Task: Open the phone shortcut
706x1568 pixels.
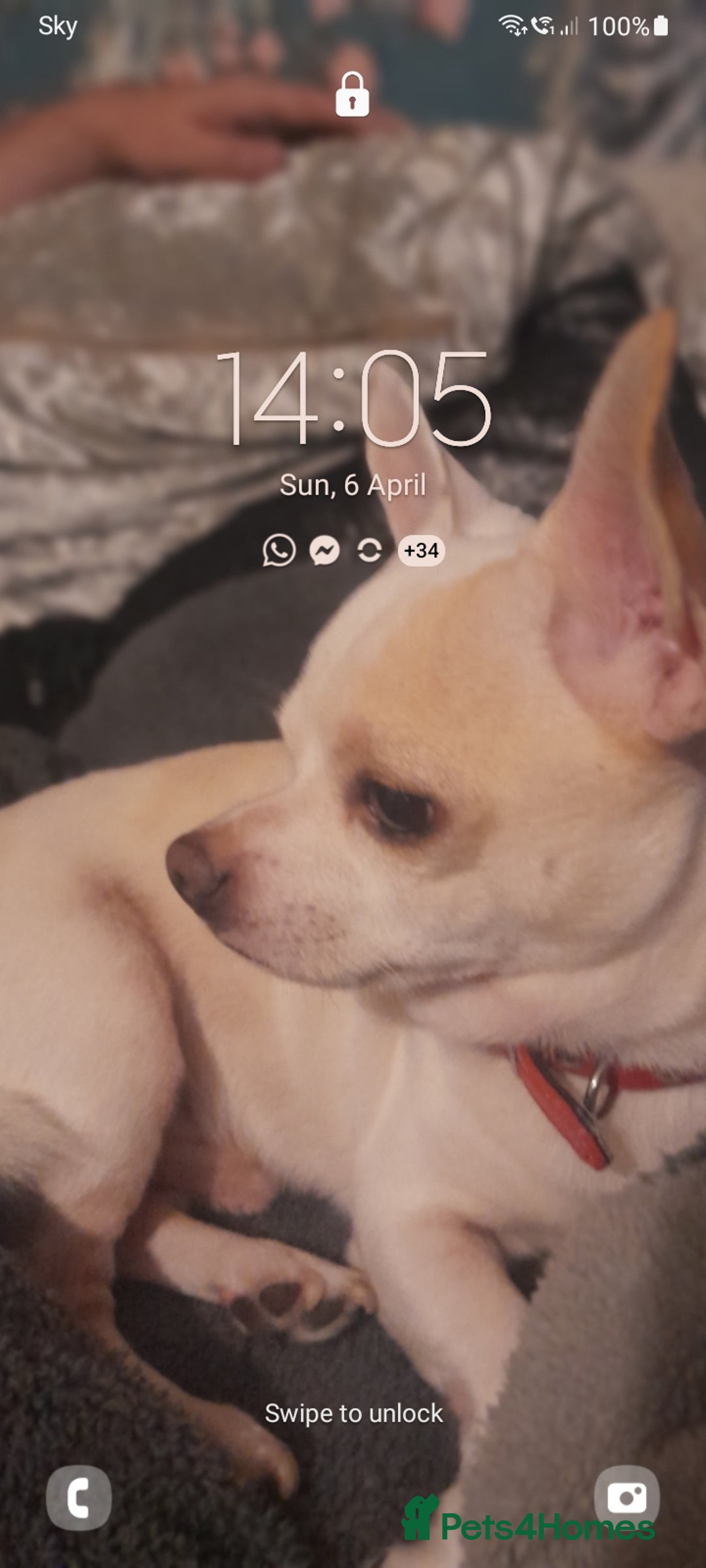Action: tap(78, 1498)
